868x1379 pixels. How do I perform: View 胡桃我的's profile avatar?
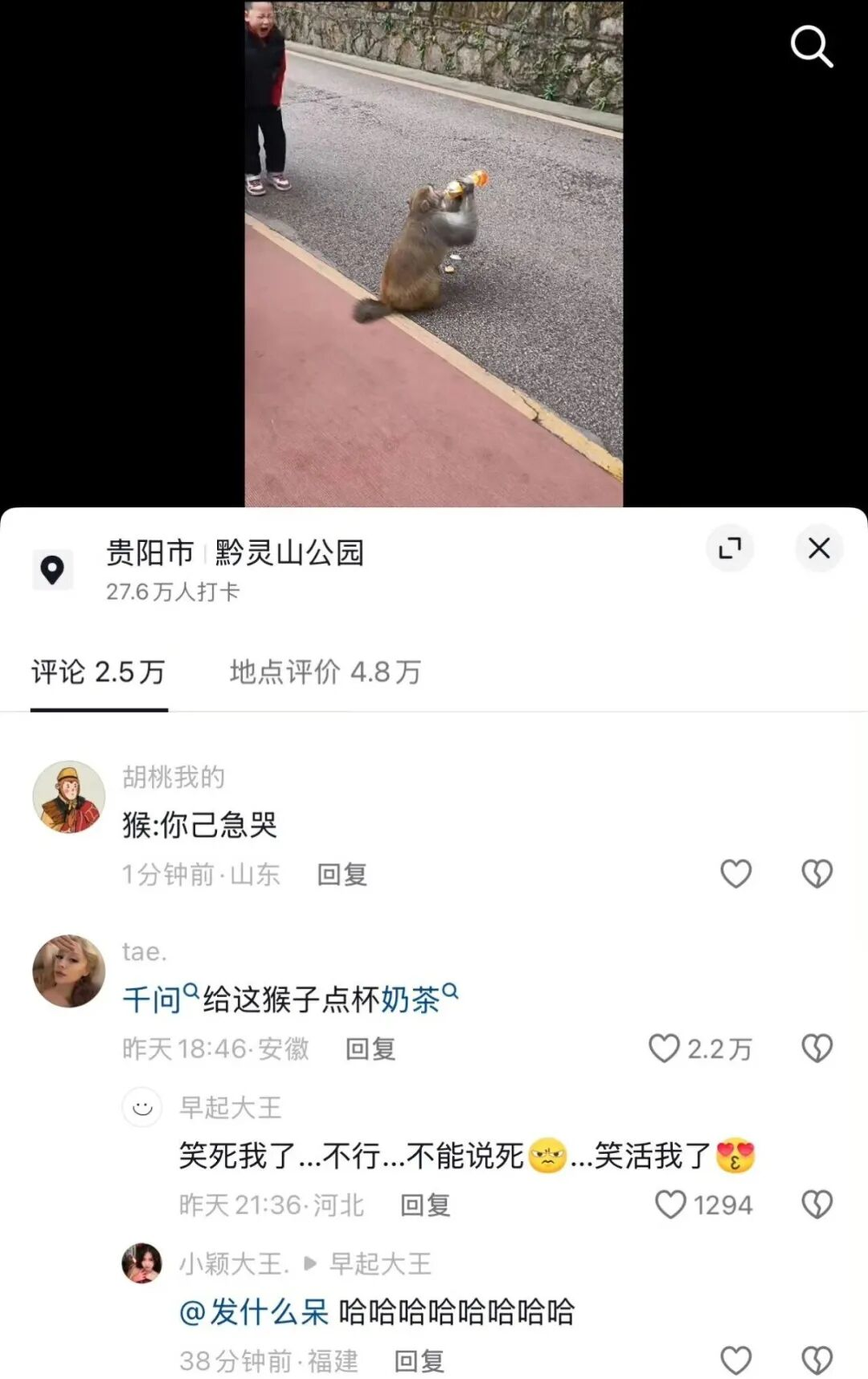[x=69, y=797]
